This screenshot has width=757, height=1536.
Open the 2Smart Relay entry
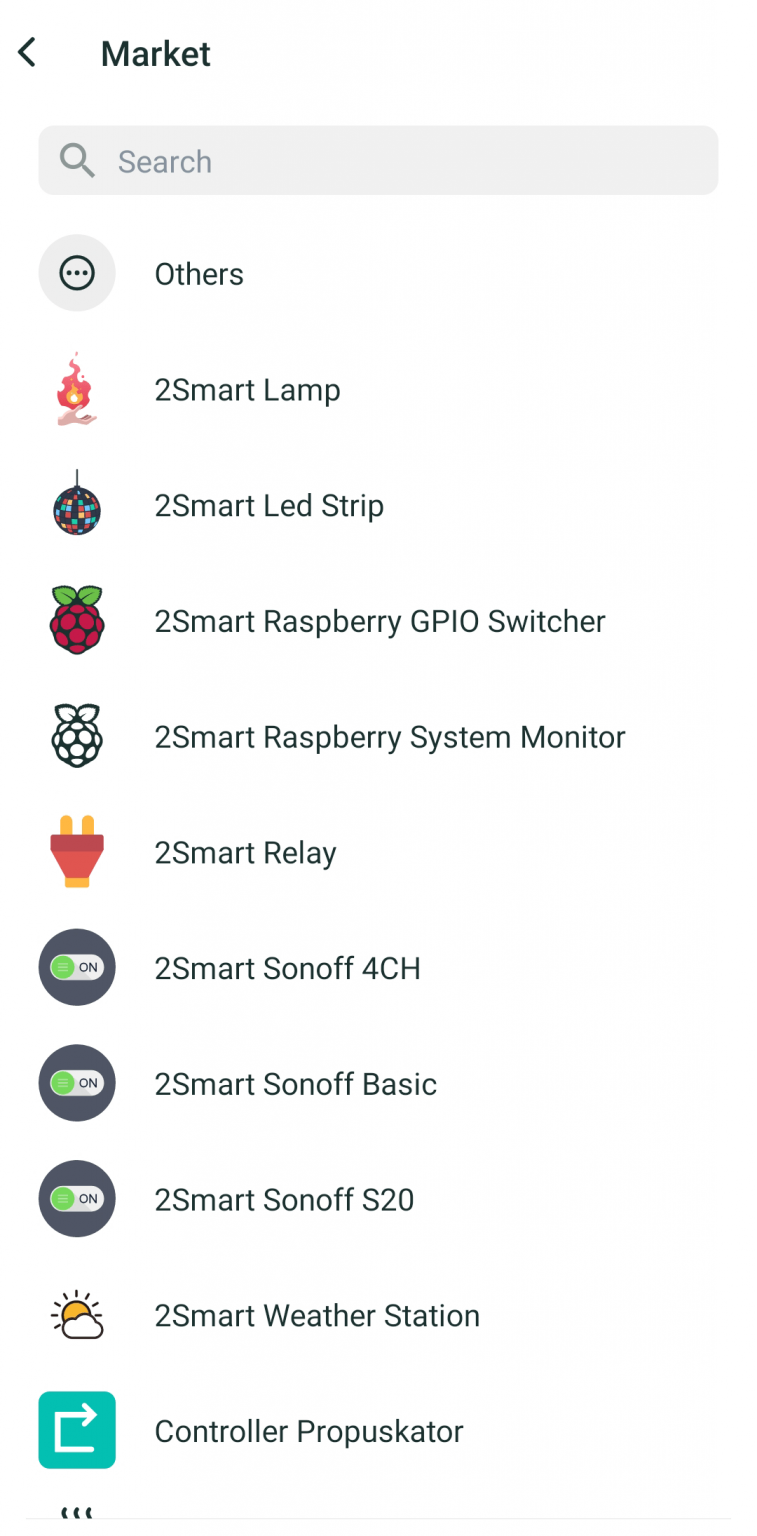pyautogui.click(x=245, y=852)
